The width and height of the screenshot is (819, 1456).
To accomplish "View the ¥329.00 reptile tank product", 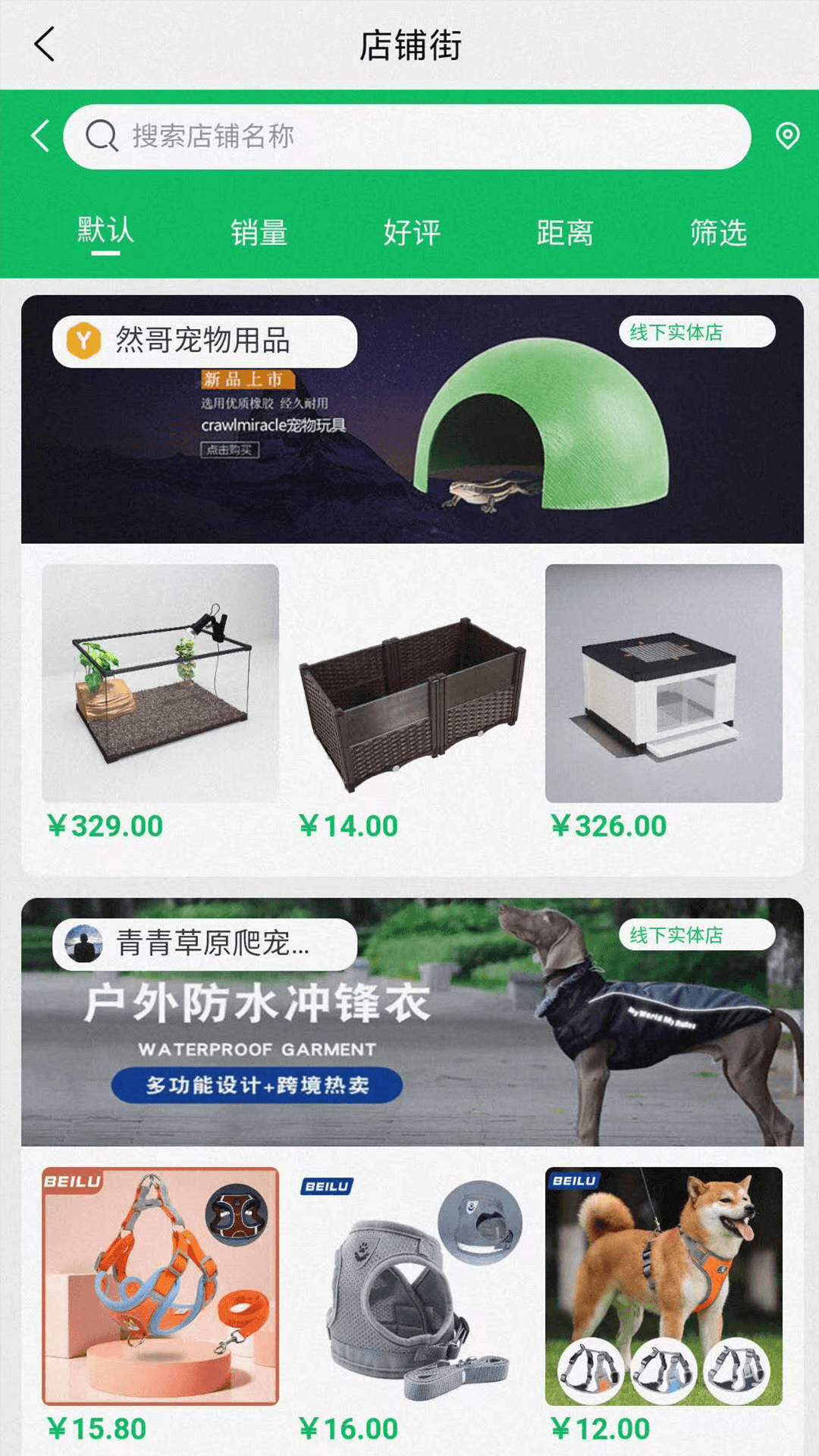I will (x=160, y=682).
